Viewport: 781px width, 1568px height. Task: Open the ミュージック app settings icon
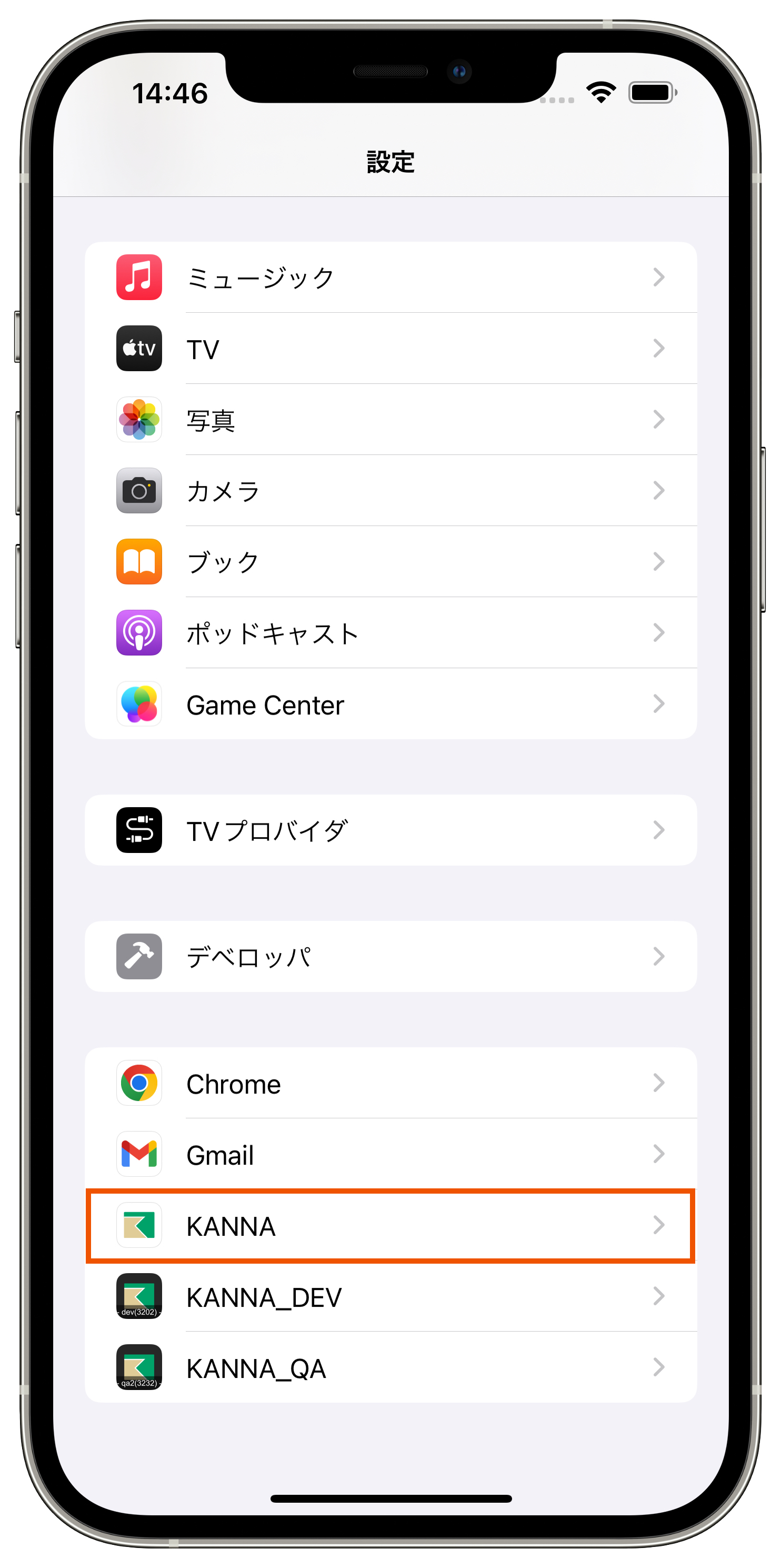tap(139, 277)
